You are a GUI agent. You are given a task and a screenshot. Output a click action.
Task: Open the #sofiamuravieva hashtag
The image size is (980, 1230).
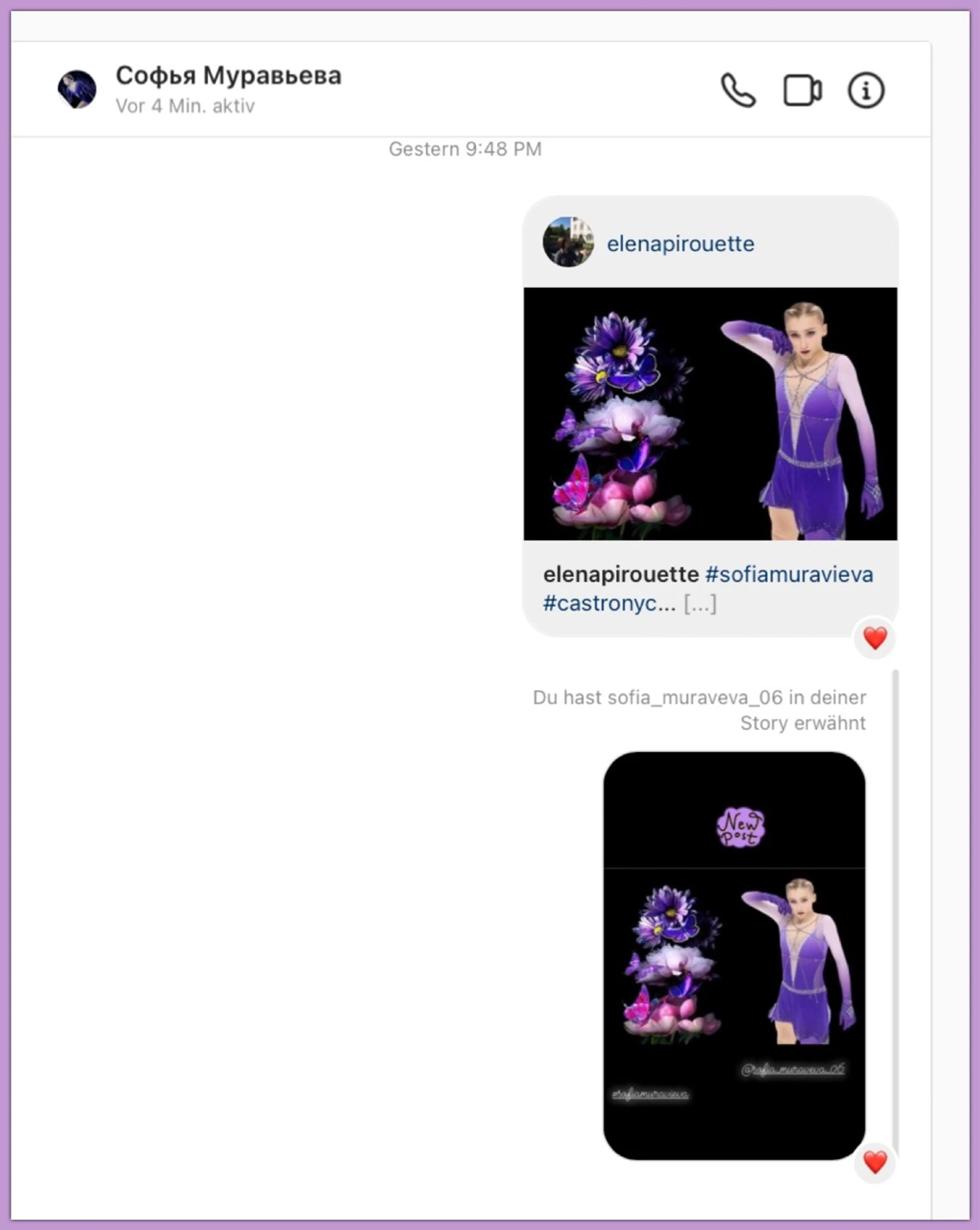click(789, 575)
